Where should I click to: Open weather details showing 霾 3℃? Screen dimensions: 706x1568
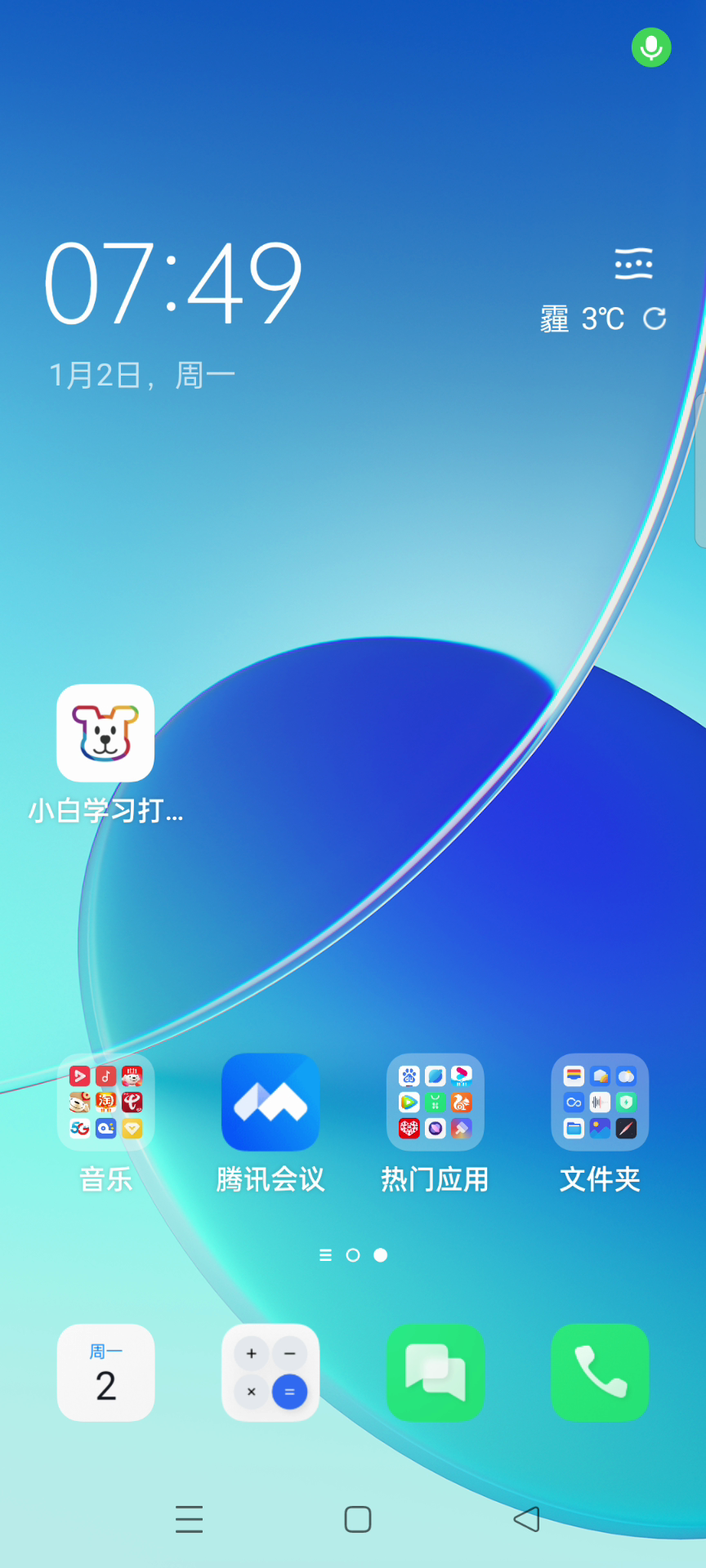click(x=582, y=318)
